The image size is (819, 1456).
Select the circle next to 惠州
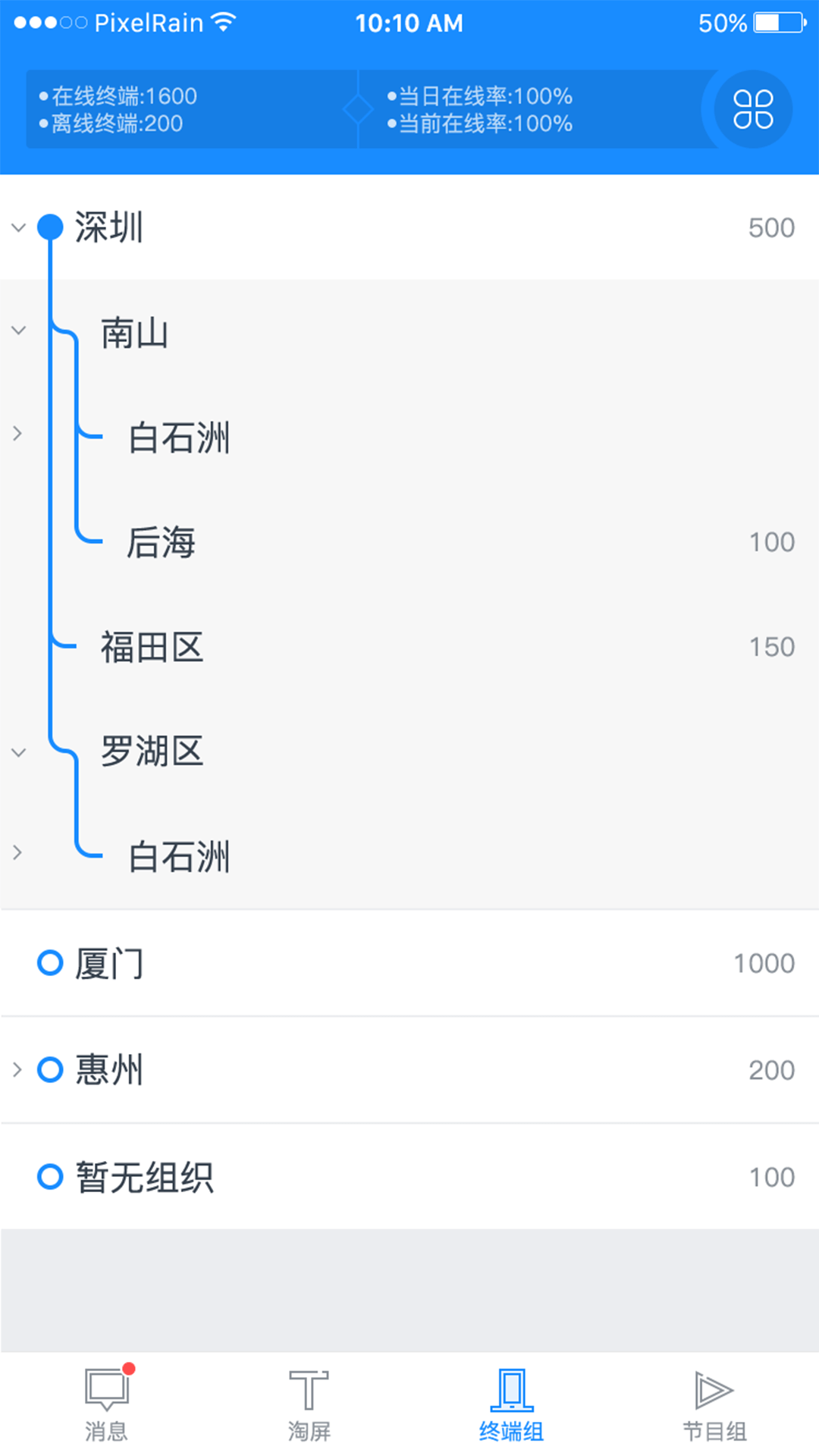[50, 1069]
